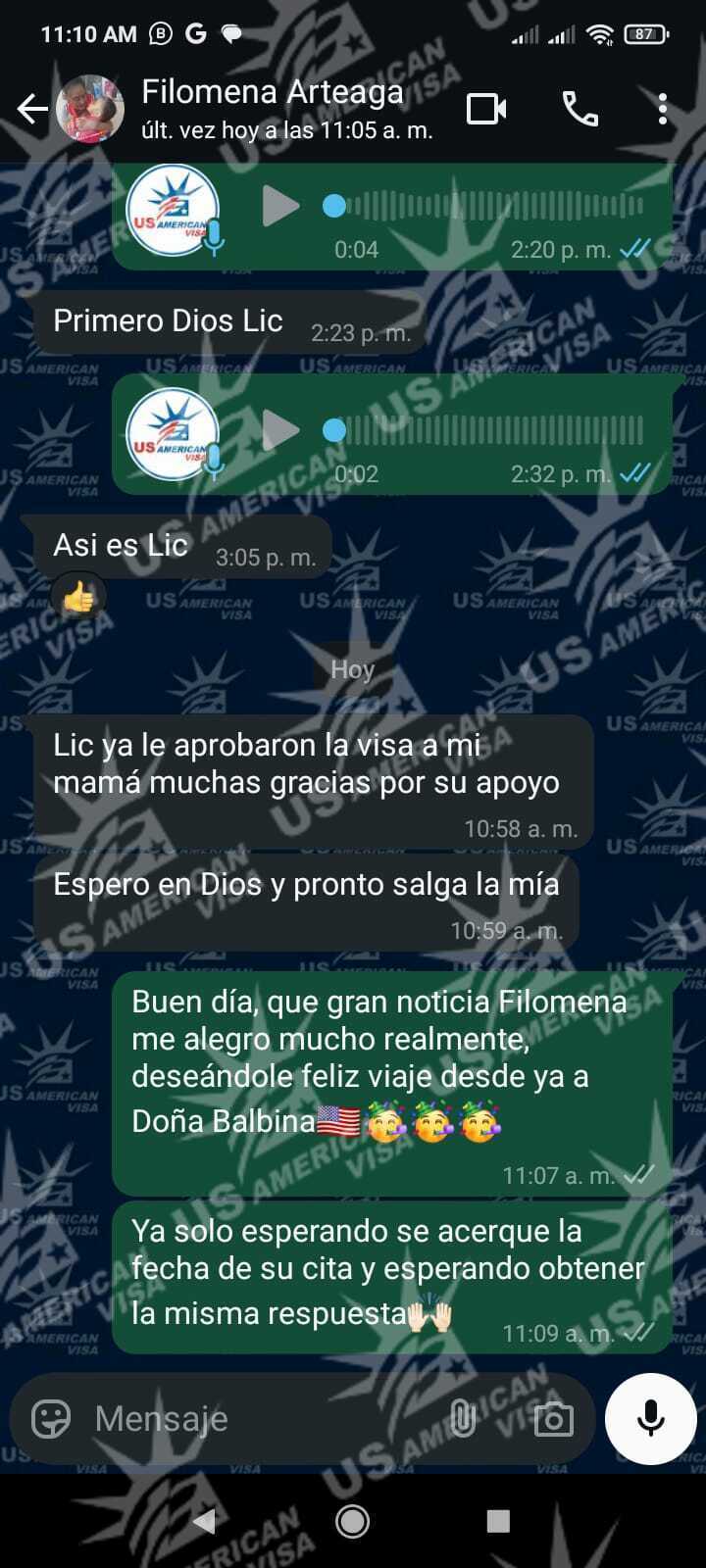Play the 2:32 p. m. voice message
706x1568 pixels.
[x=280, y=430]
